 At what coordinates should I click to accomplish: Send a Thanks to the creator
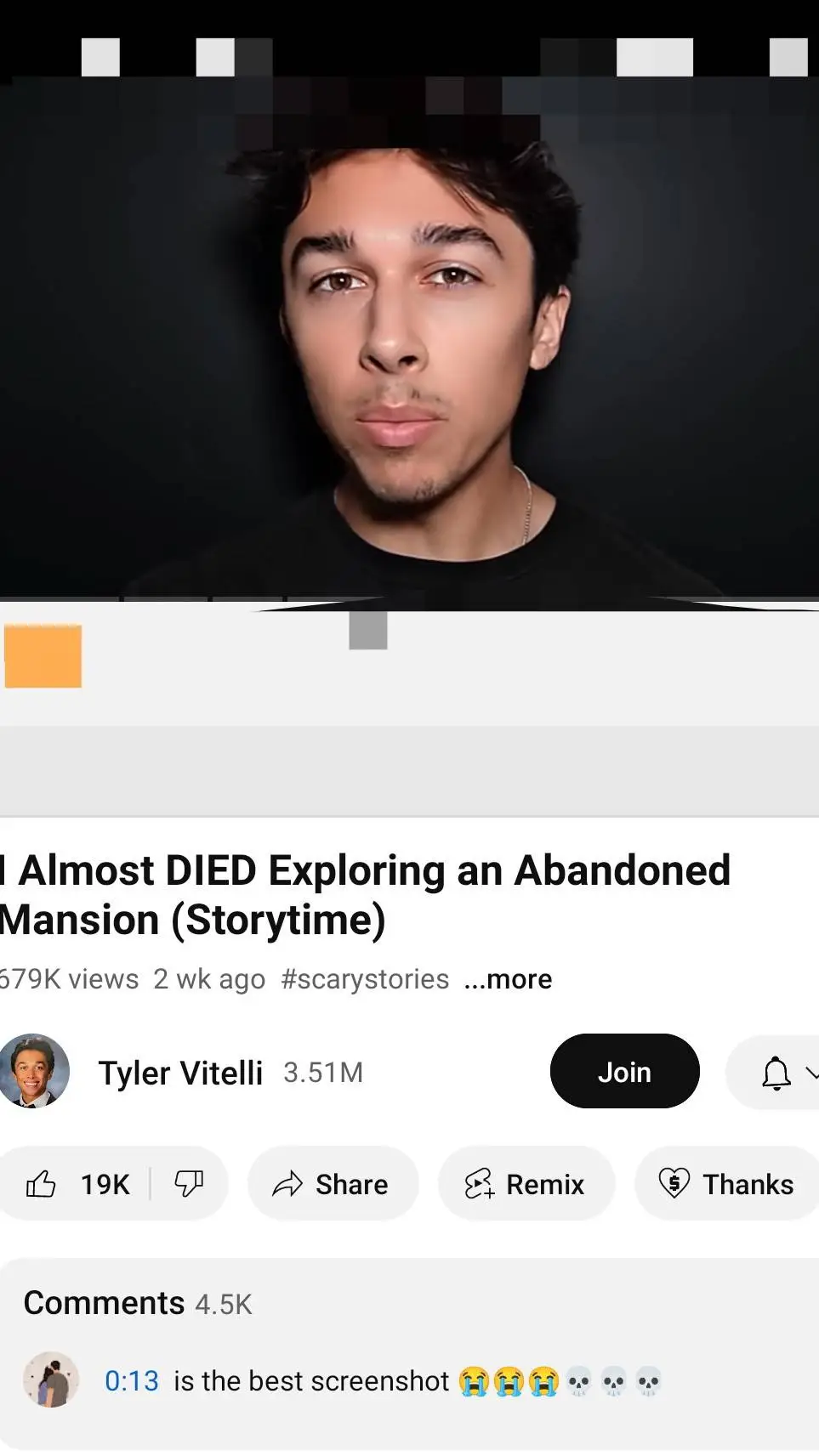click(x=727, y=1184)
